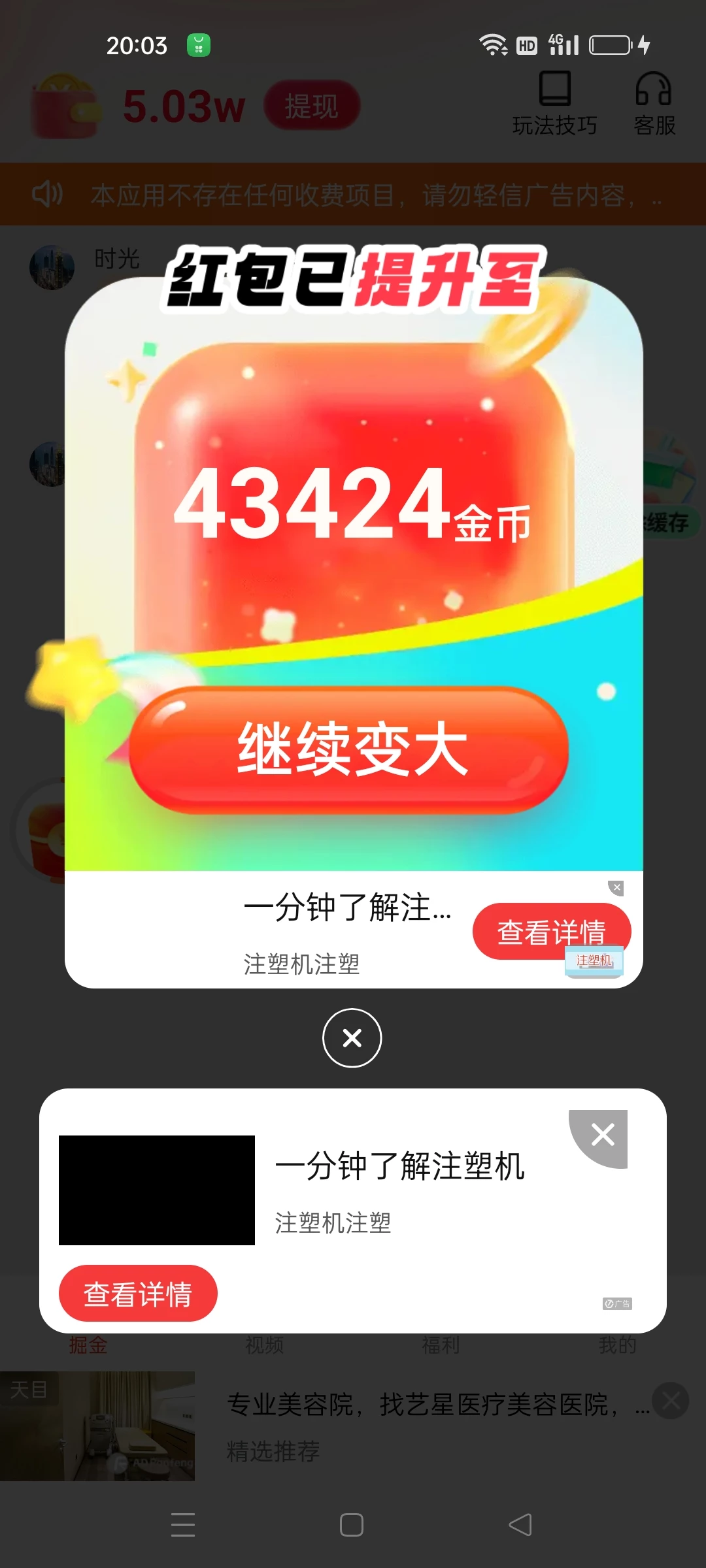Switch to the 视频 tab
Image resolution: width=706 pixels, height=1568 pixels.
264,1345
